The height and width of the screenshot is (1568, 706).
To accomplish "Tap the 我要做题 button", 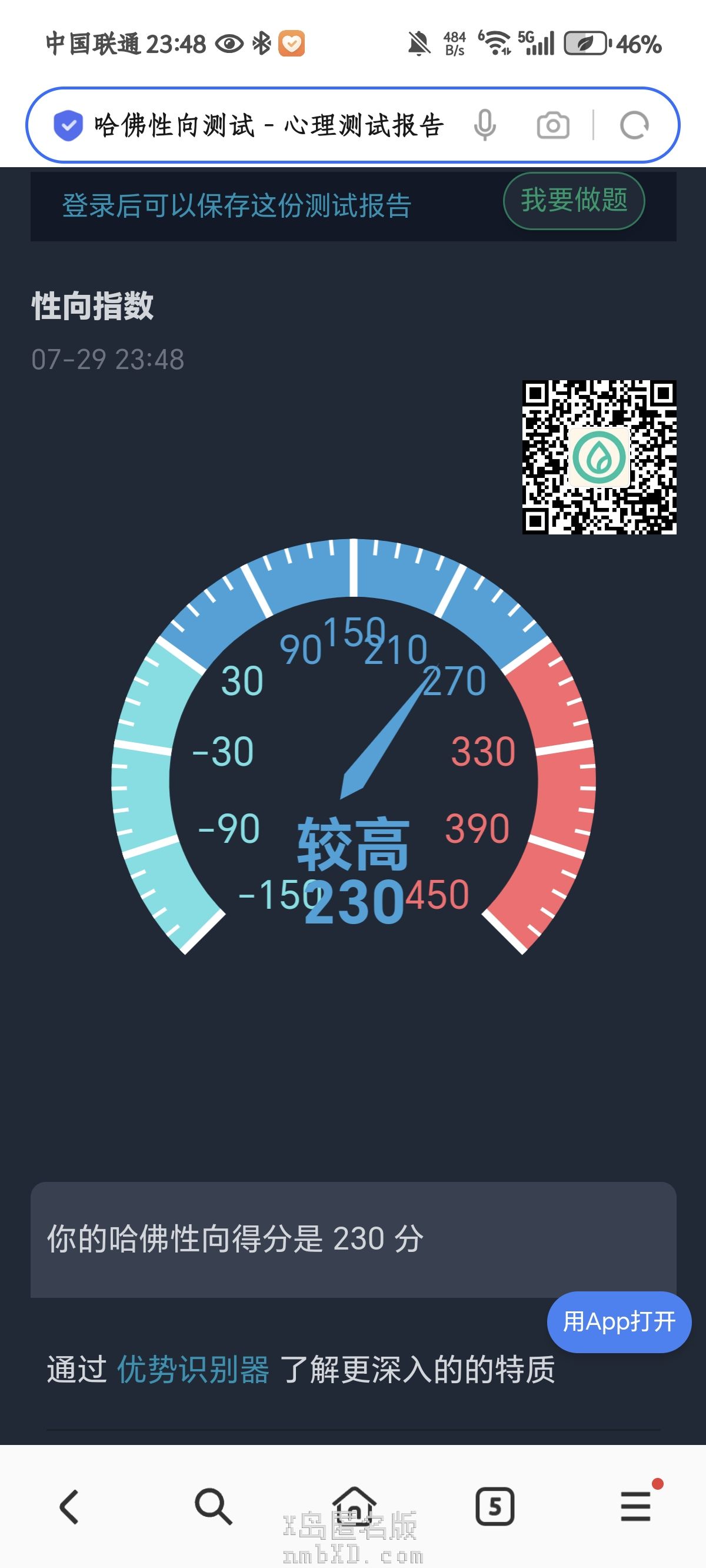I will point(573,200).
